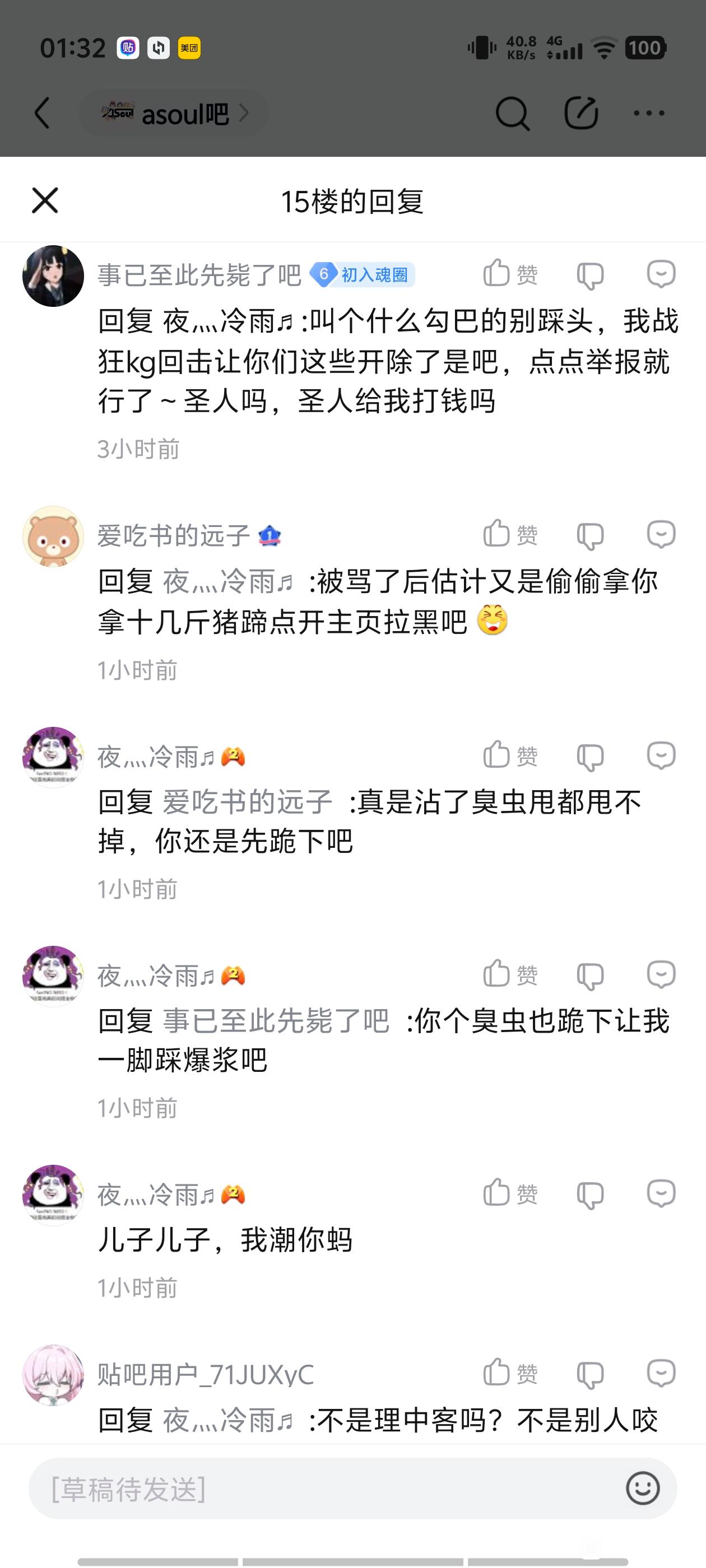Viewport: 706px width, 1568px height.
Task: Tap the share/edit icon in top bar
Action: (x=580, y=113)
